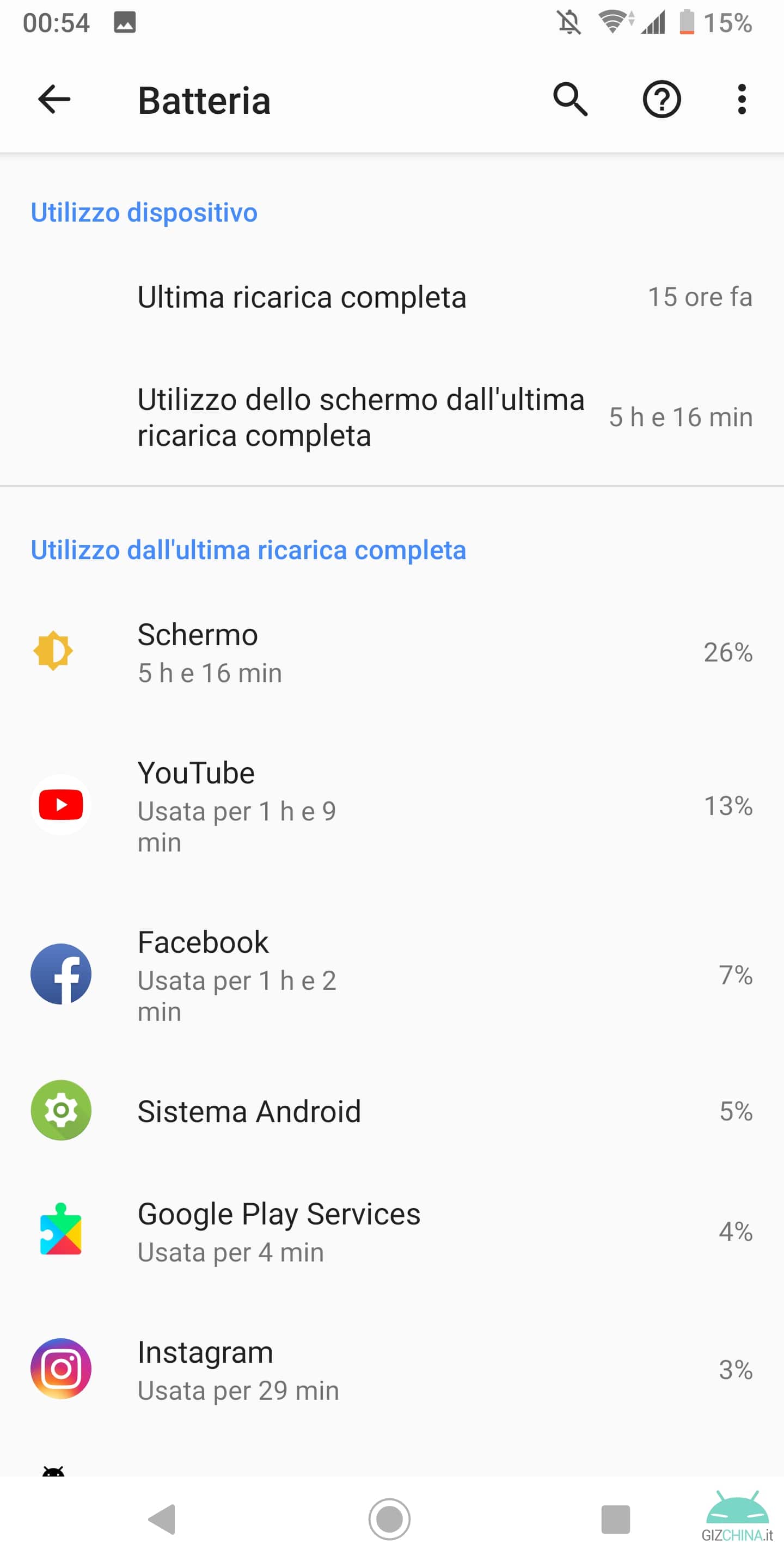
Task: Open search in battery settings
Action: pos(571,99)
